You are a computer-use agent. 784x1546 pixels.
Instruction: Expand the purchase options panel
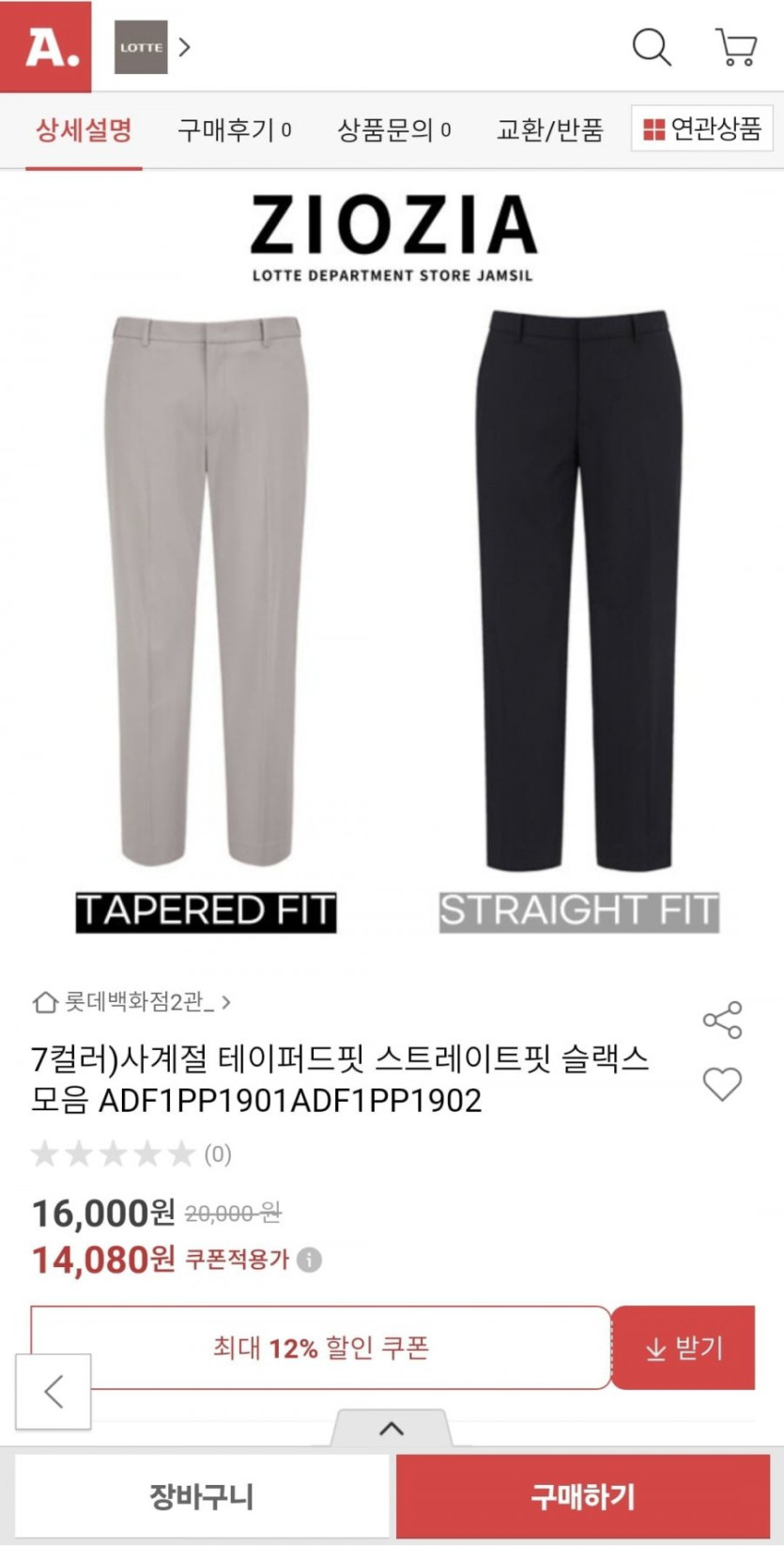coord(392,1429)
